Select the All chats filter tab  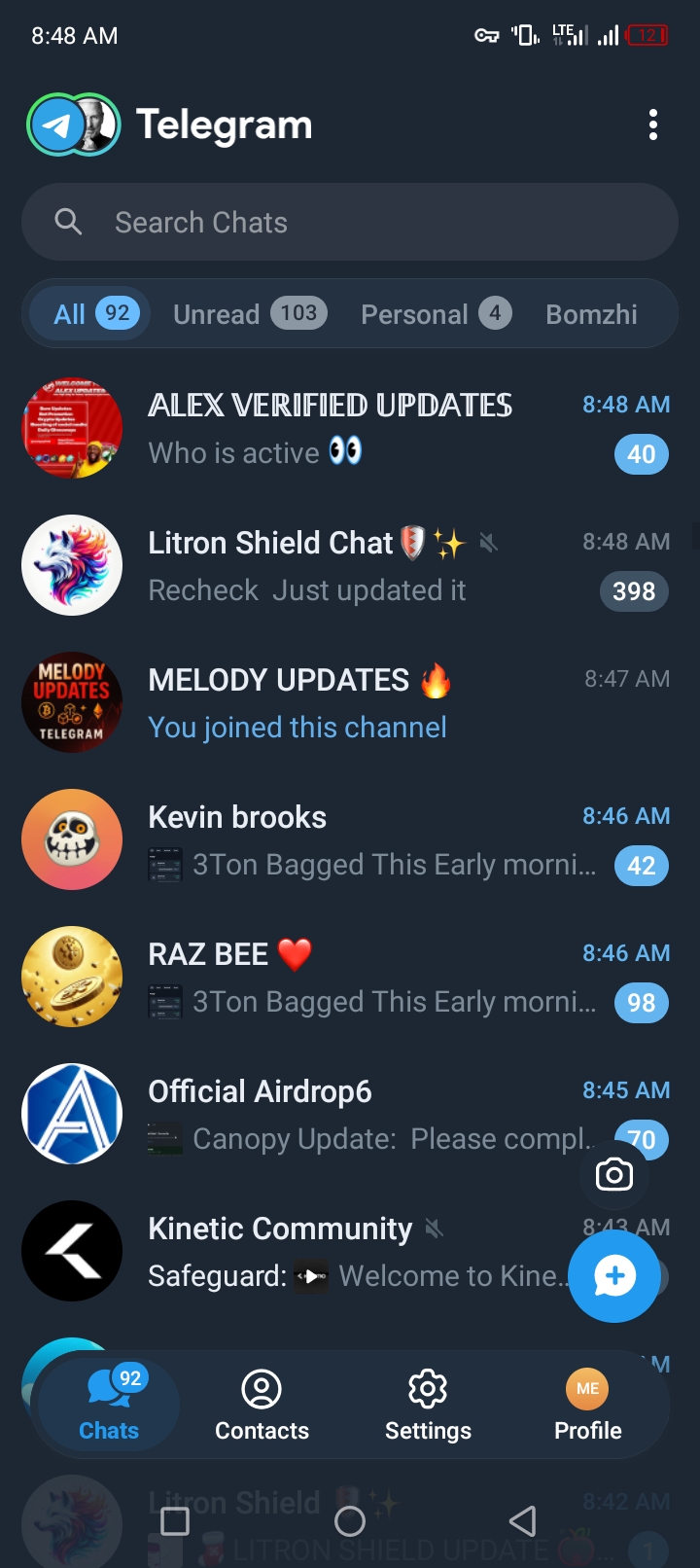click(95, 314)
